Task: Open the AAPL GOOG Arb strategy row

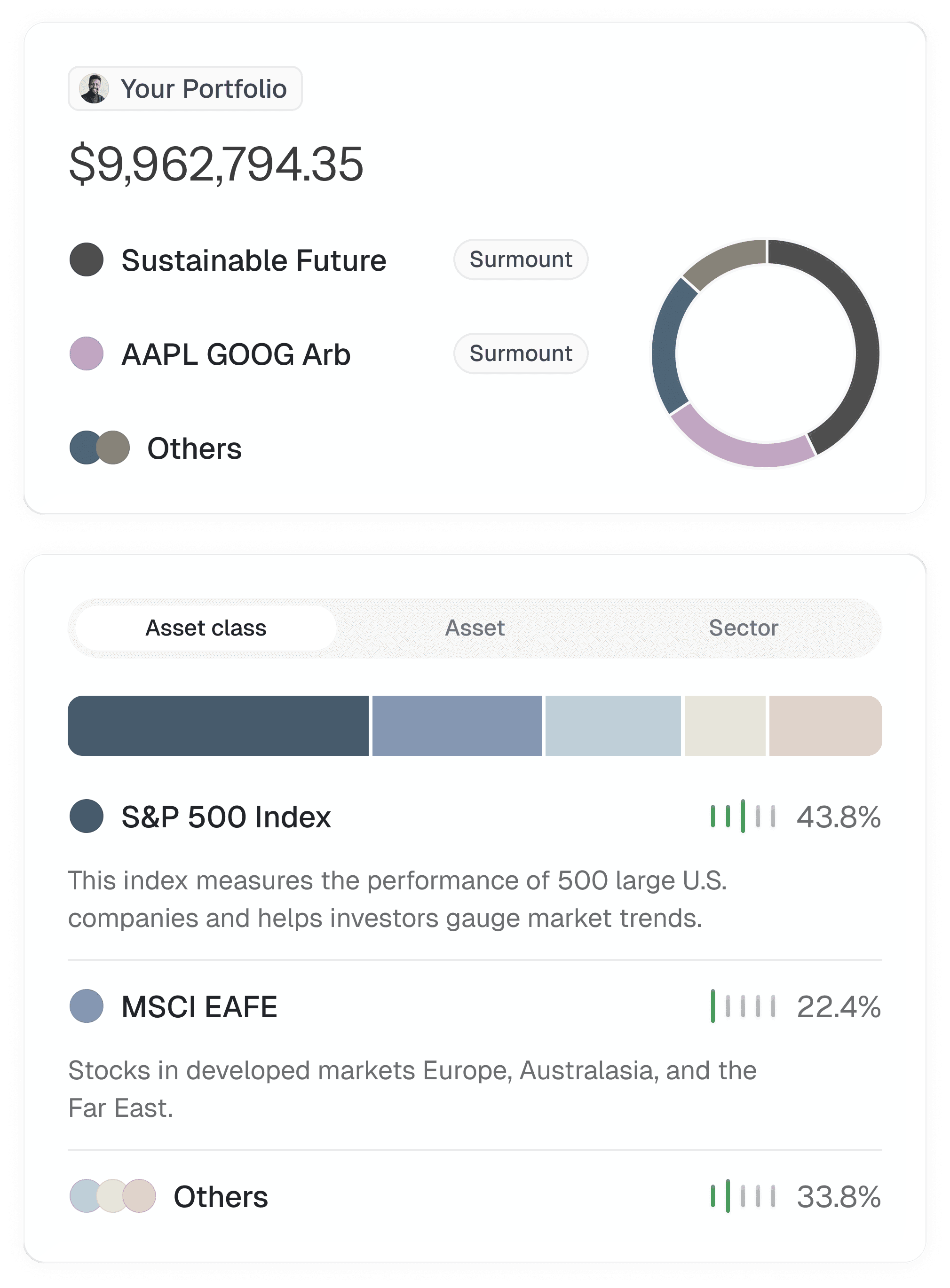Action: point(235,354)
